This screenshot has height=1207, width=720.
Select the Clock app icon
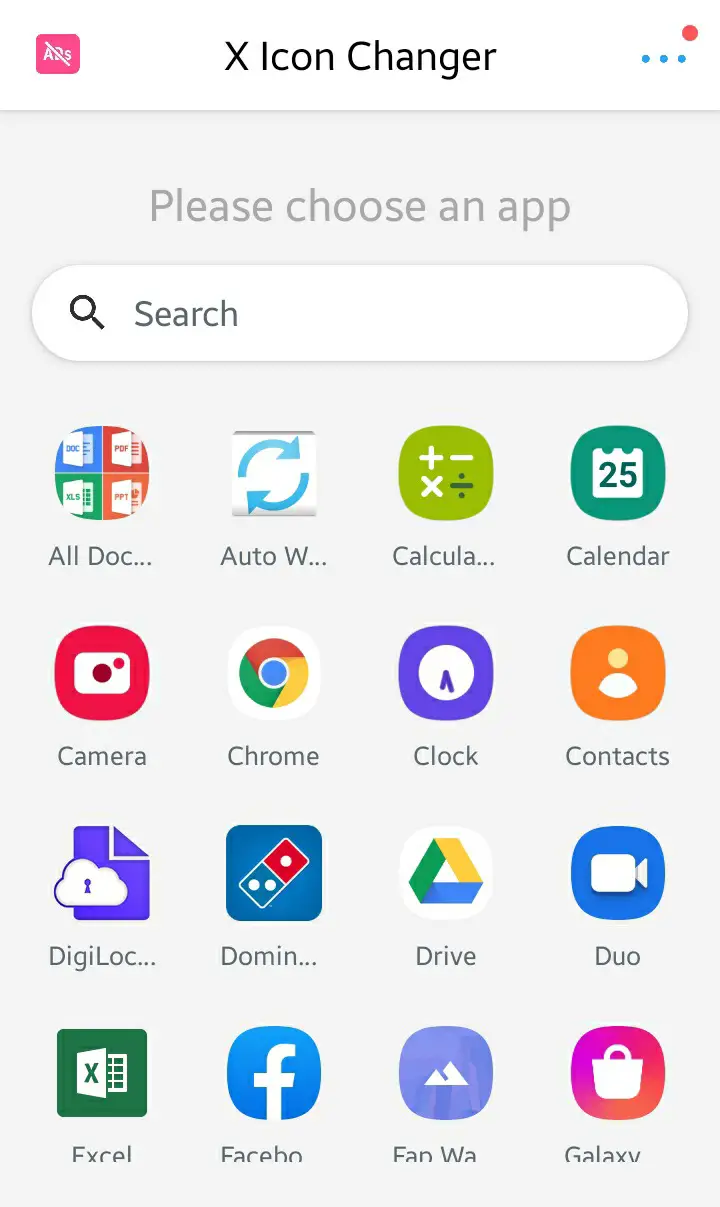click(445, 672)
